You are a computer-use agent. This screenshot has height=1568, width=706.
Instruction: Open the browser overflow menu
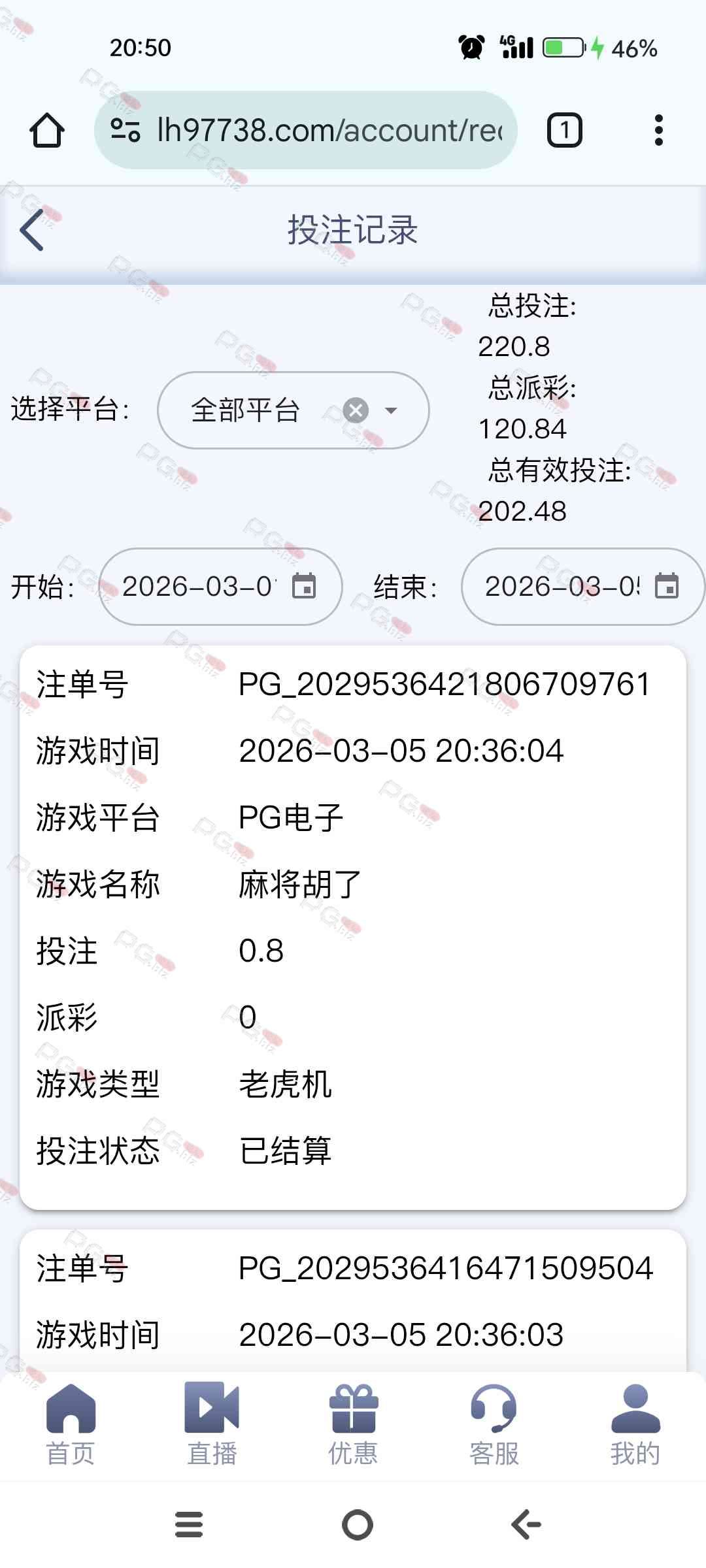coord(658,130)
